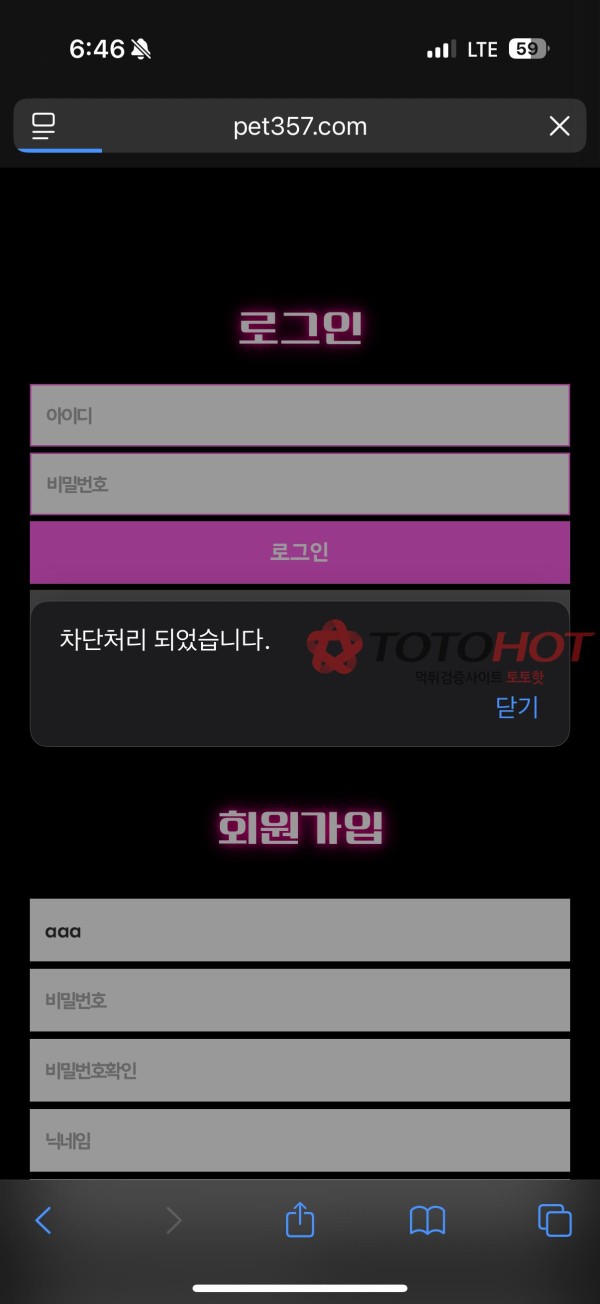Viewport: 600px width, 1304px height.
Task: Open Safari bookmarks
Action: pyautogui.click(x=427, y=1220)
